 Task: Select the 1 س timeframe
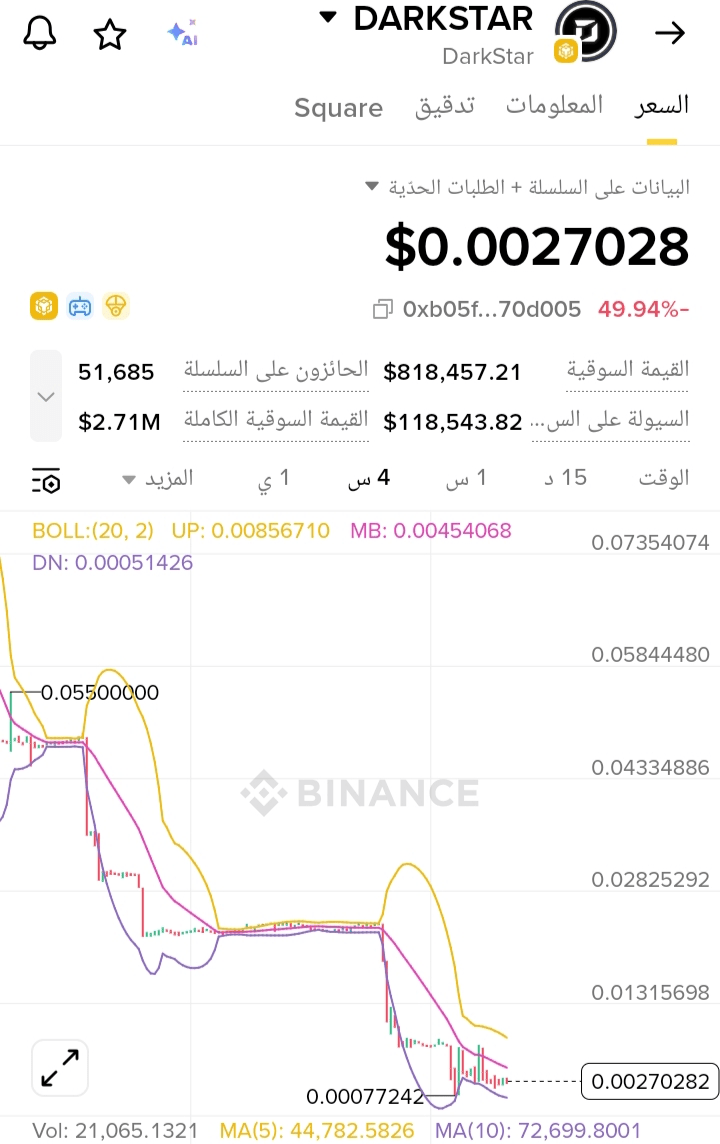tap(467, 479)
